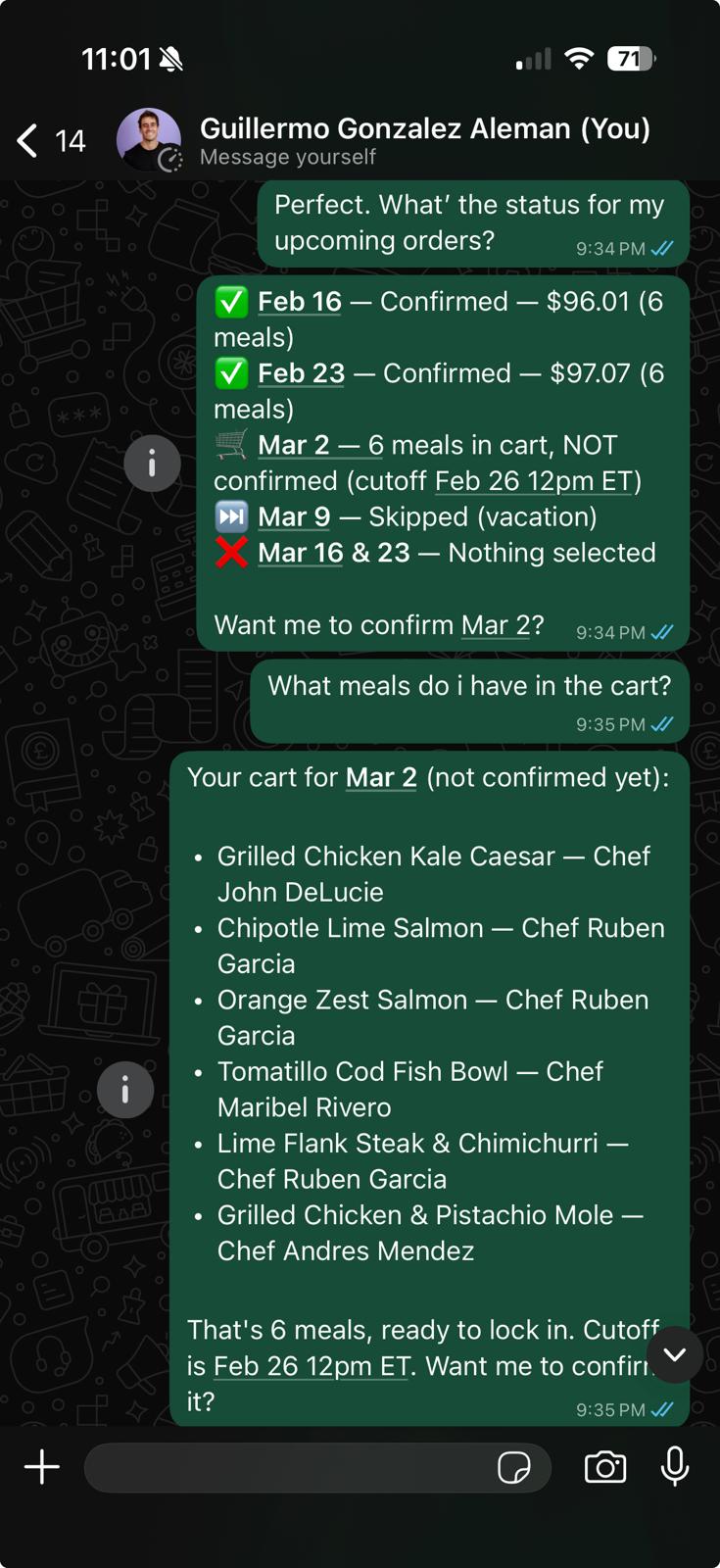This screenshot has height=1568, width=720.
Task: Tap the message input field to compose a reply
Action: [x=294, y=1467]
